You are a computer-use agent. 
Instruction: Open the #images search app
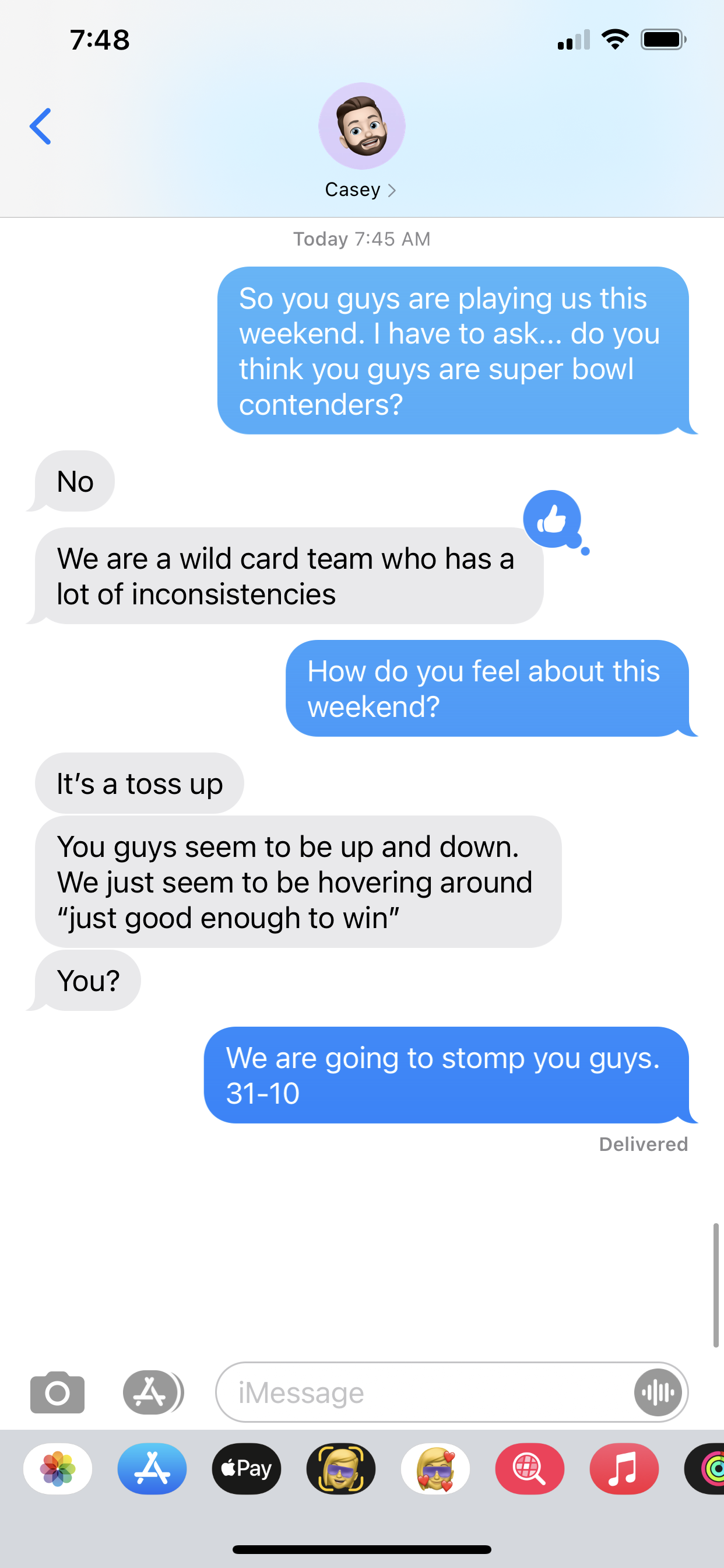pyautogui.click(x=530, y=1469)
